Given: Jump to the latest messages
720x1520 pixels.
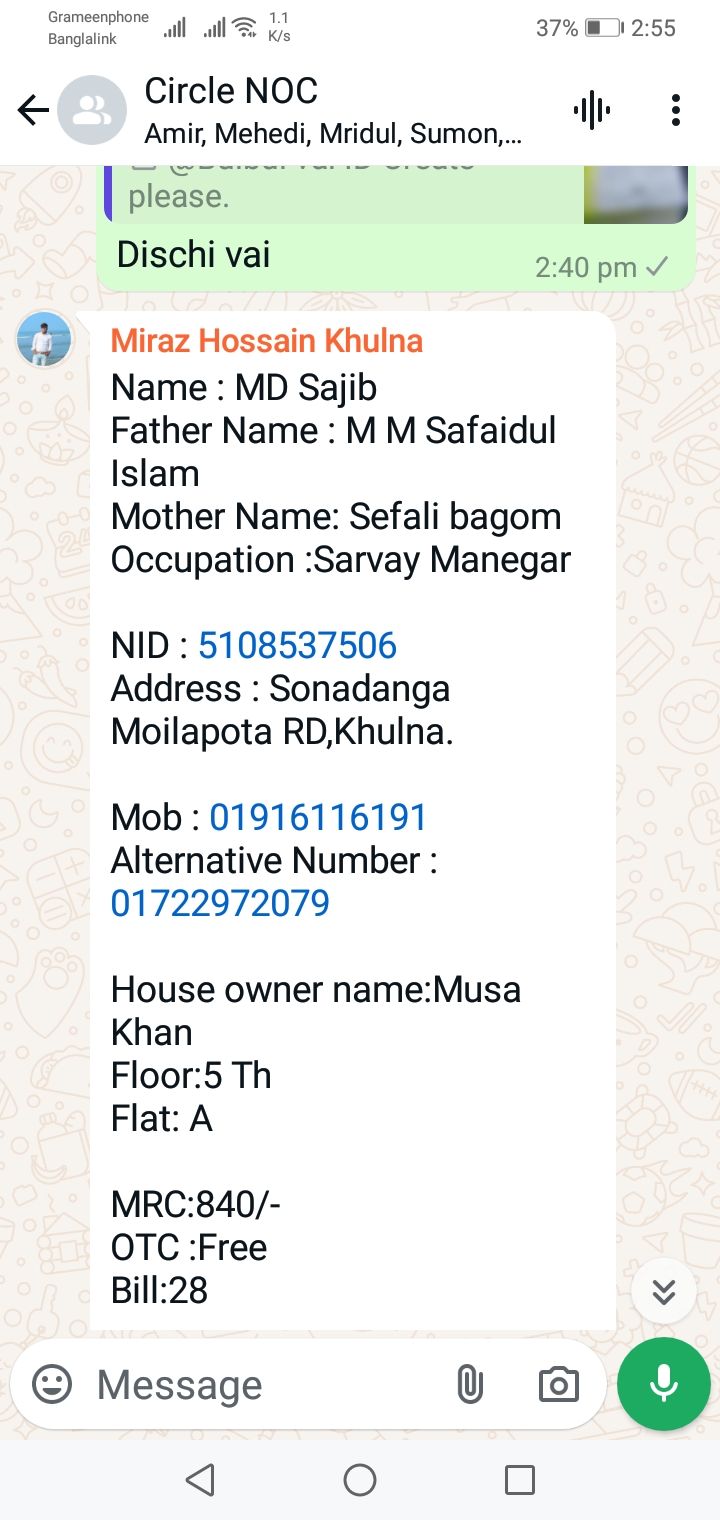Looking at the screenshot, I should click(664, 1292).
